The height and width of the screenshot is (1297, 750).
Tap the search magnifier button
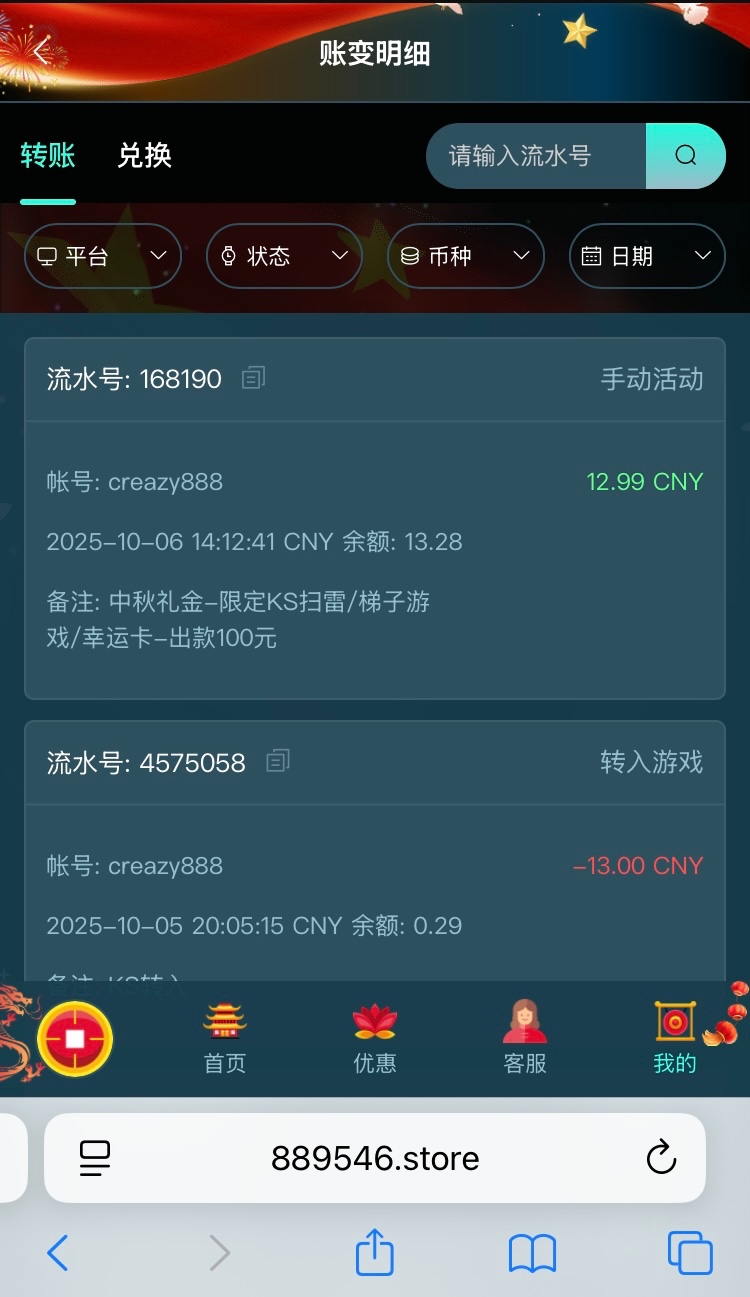[x=685, y=156]
